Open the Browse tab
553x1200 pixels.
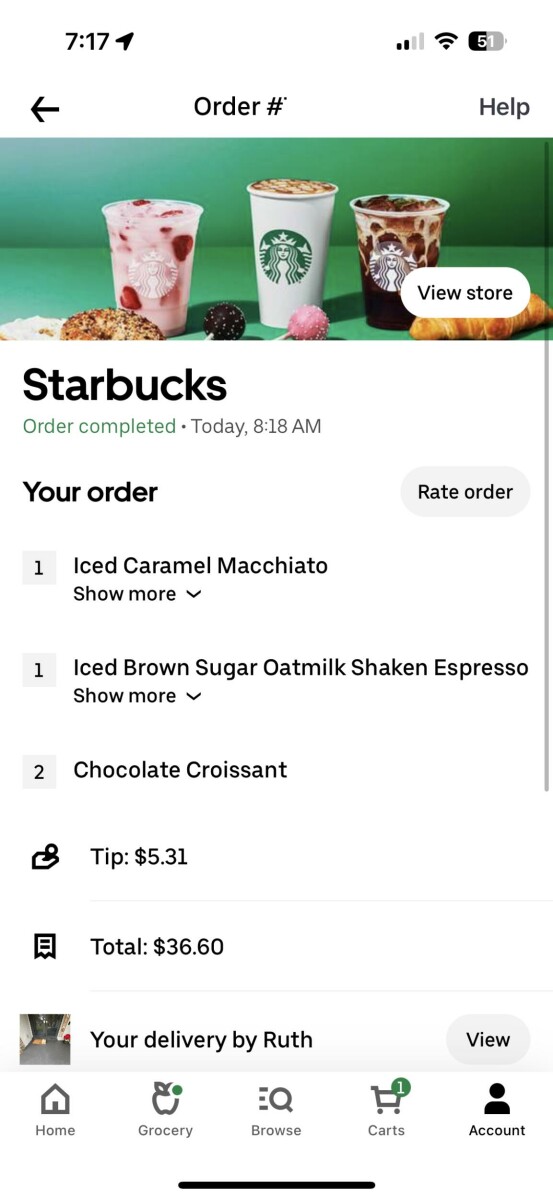[x=276, y=1110]
